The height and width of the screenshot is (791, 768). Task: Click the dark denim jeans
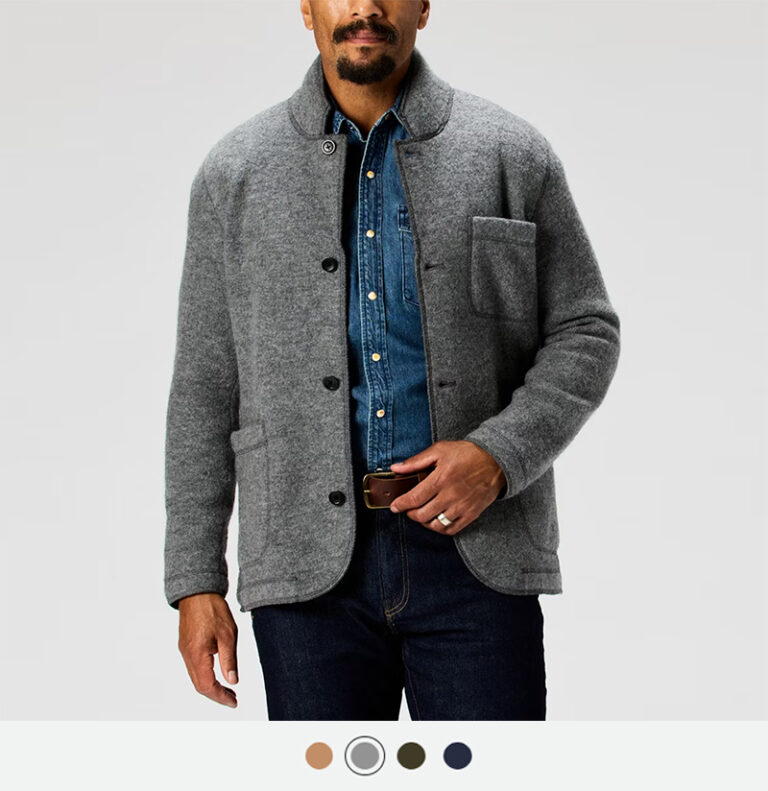(x=420, y=650)
